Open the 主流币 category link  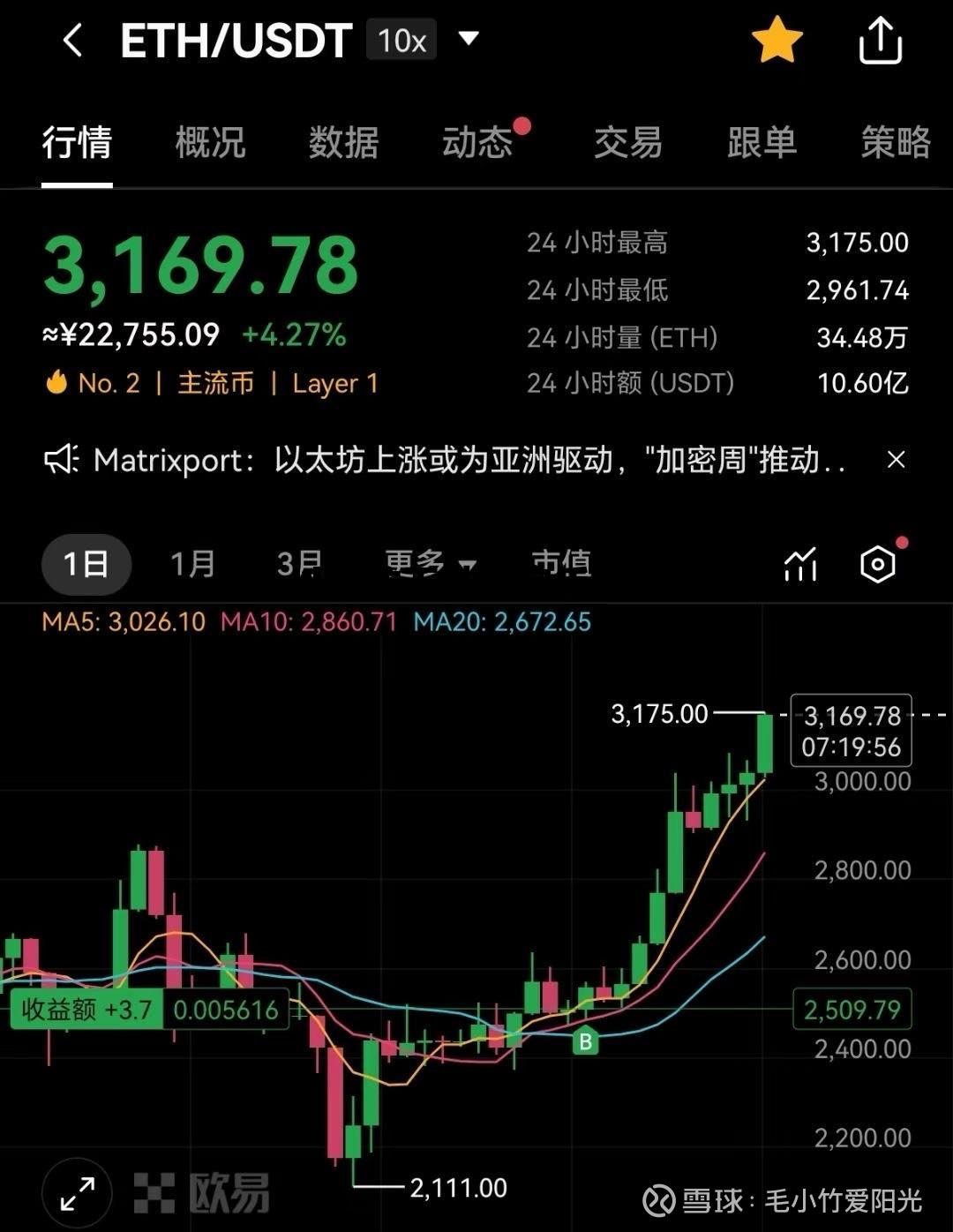[x=214, y=383]
